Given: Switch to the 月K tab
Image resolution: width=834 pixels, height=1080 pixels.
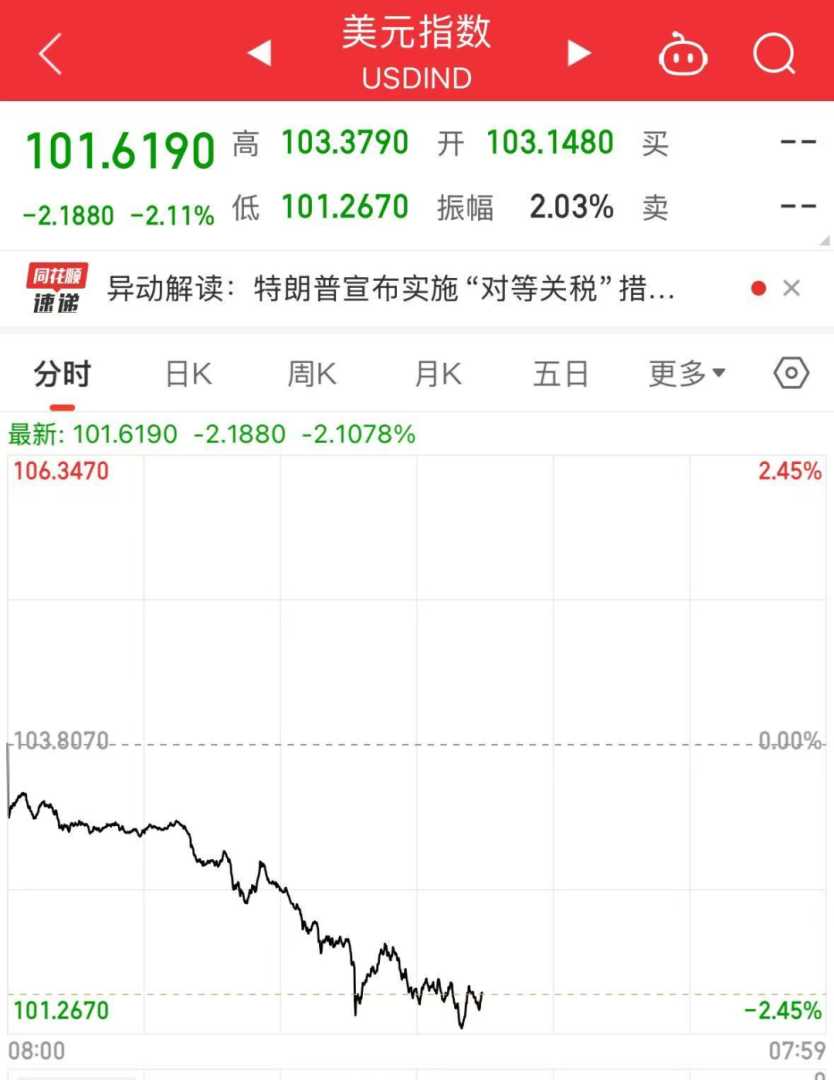Looking at the screenshot, I should pos(437,375).
